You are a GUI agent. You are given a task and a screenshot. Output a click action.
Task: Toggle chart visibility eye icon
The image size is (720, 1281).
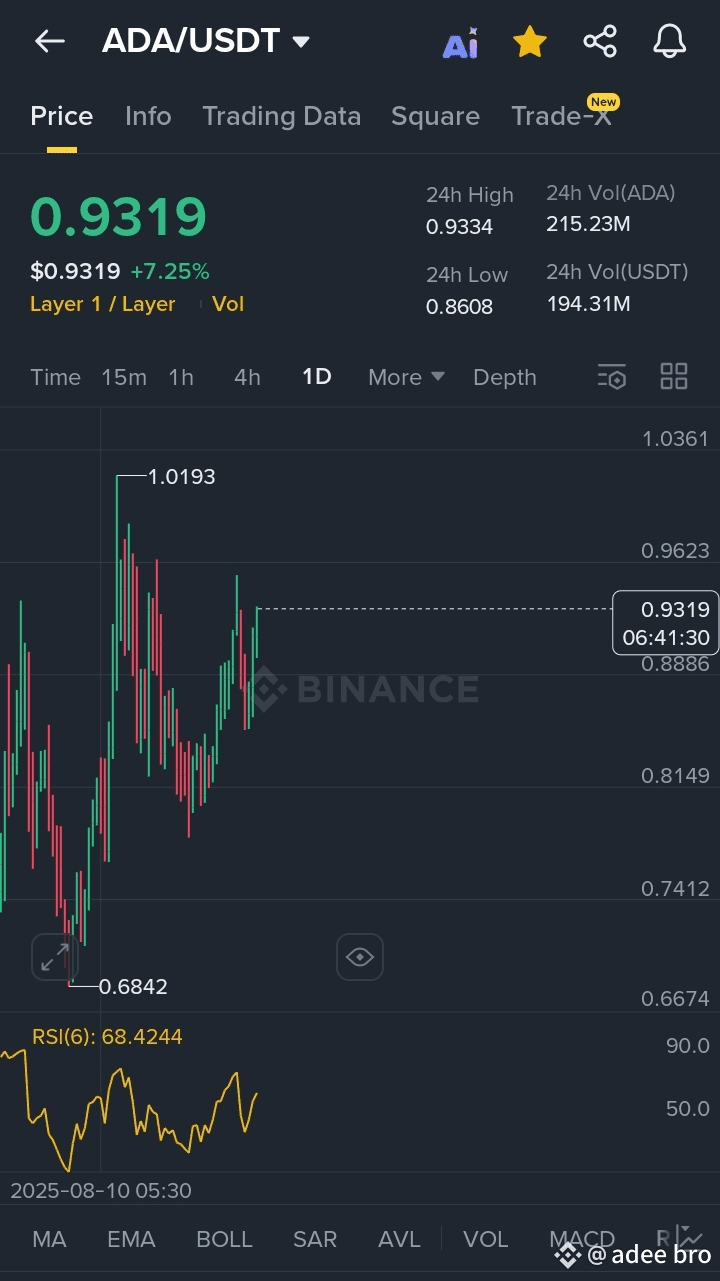[x=360, y=958]
